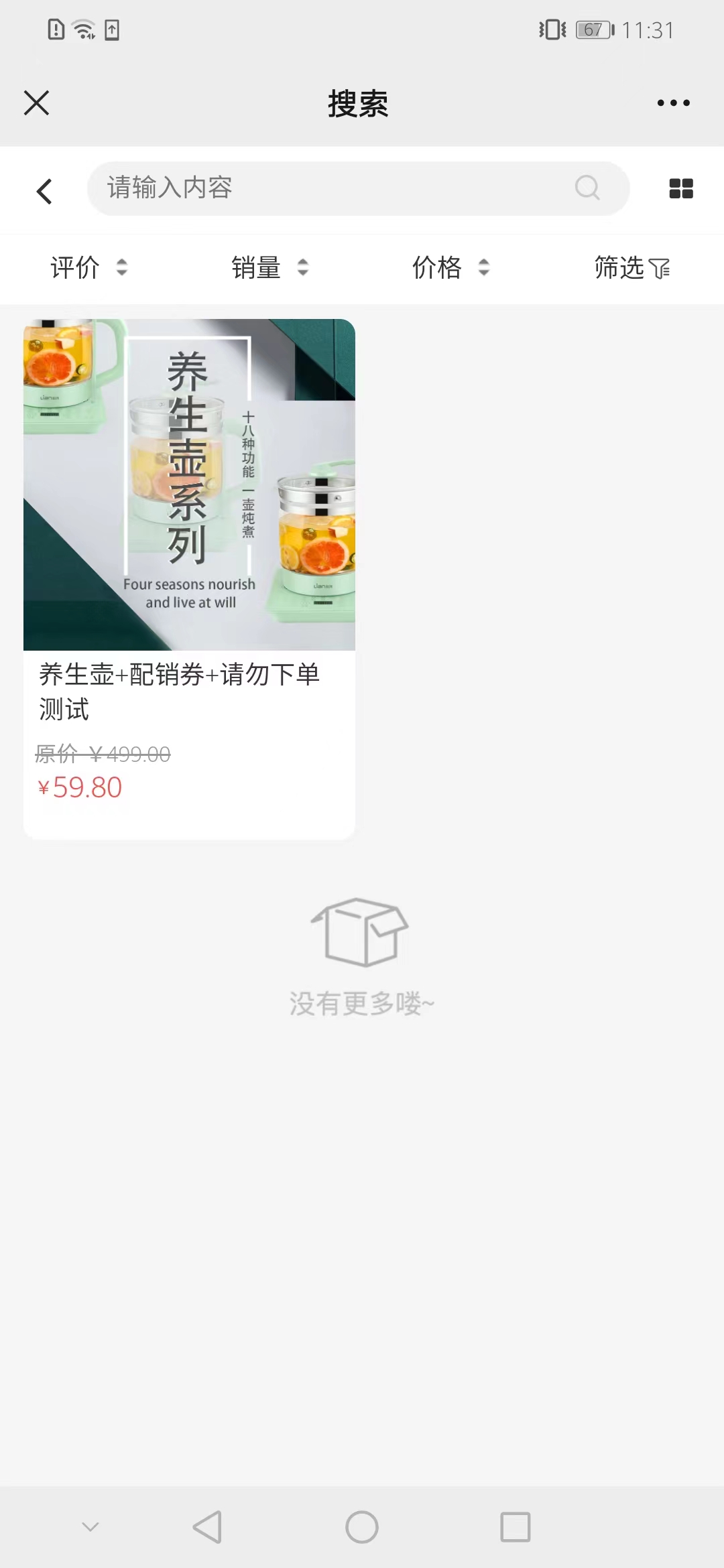The height and width of the screenshot is (1568, 724).
Task: Tap the magnifier search icon
Action: [x=587, y=188]
